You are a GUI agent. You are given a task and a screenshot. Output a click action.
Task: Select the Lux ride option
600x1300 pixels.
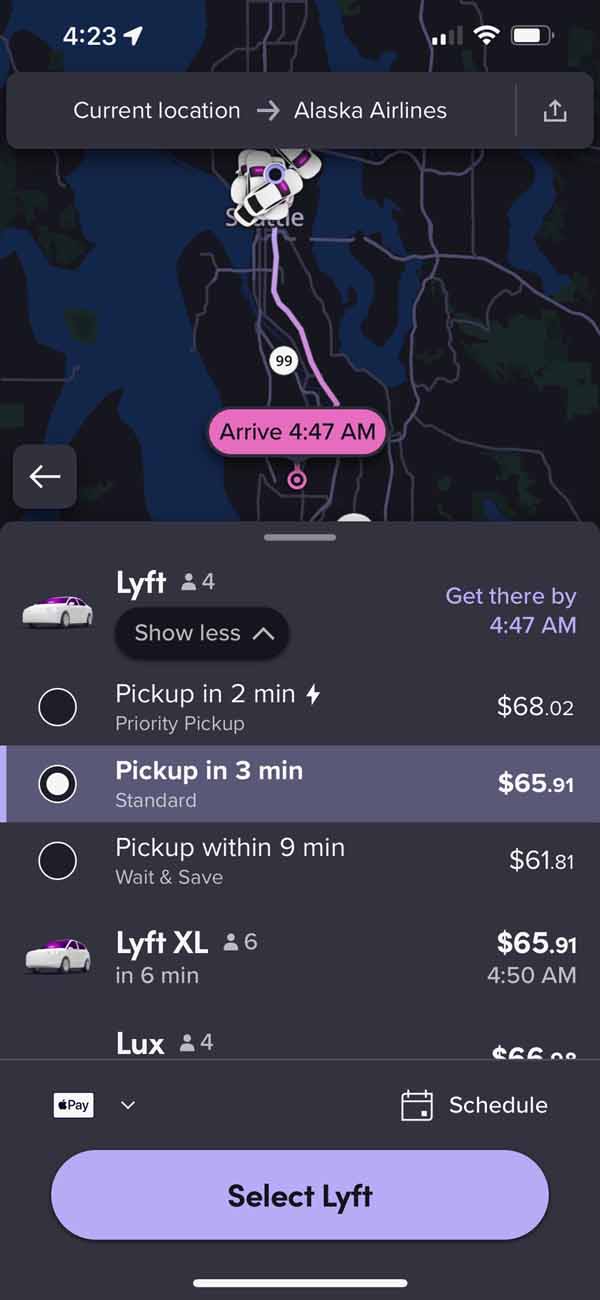pyautogui.click(x=300, y=1043)
